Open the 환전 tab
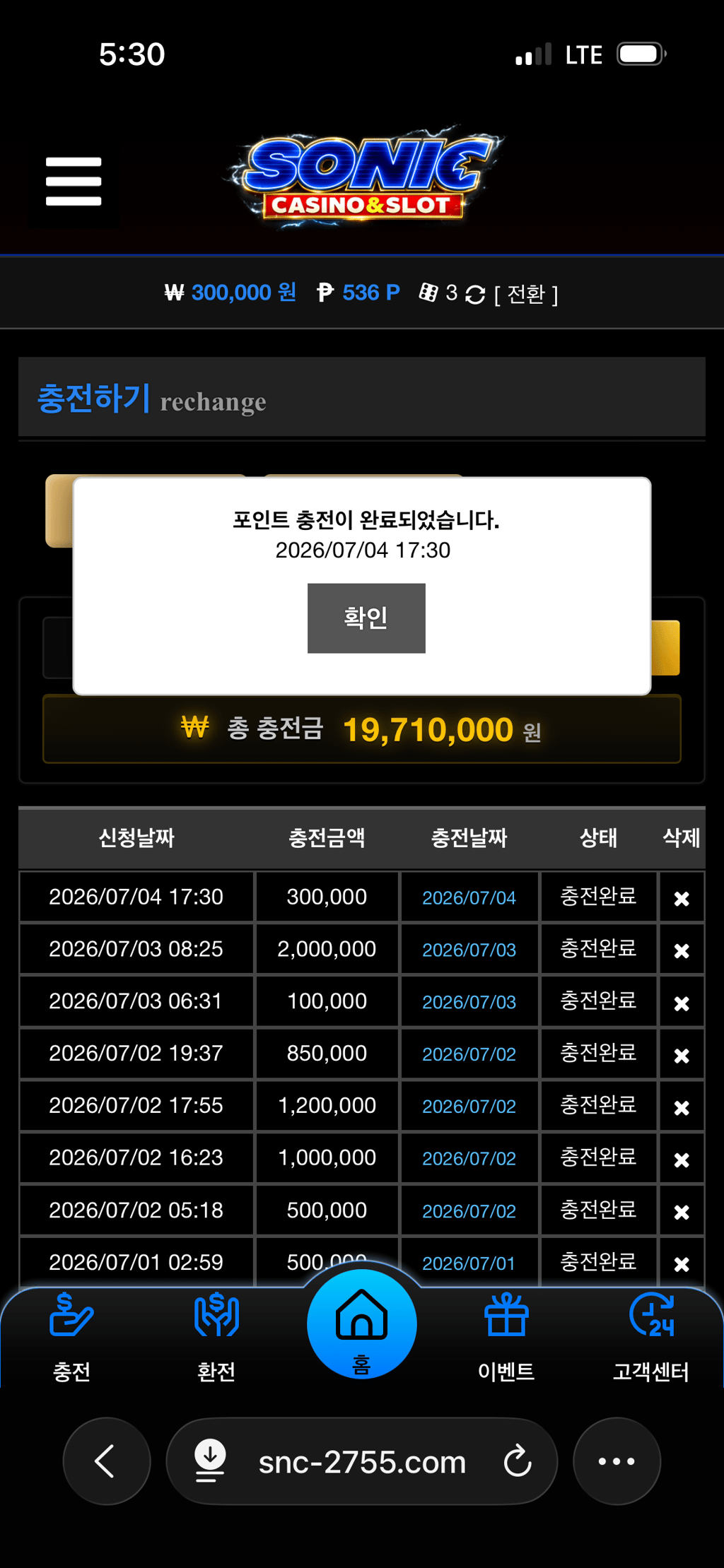Viewport: 724px width, 1568px height. click(216, 1337)
